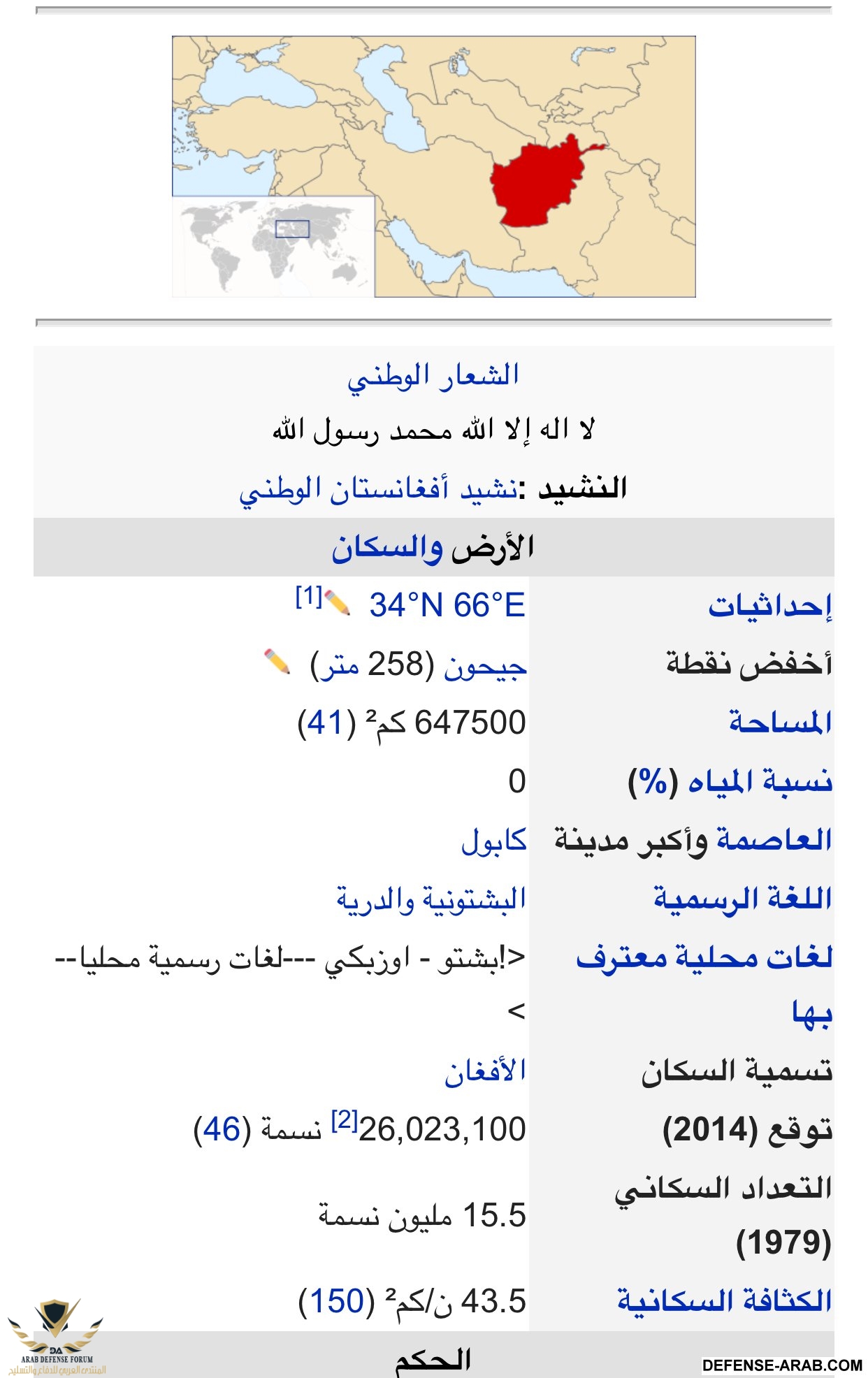Open the جيحون river link

pos(485,665)
